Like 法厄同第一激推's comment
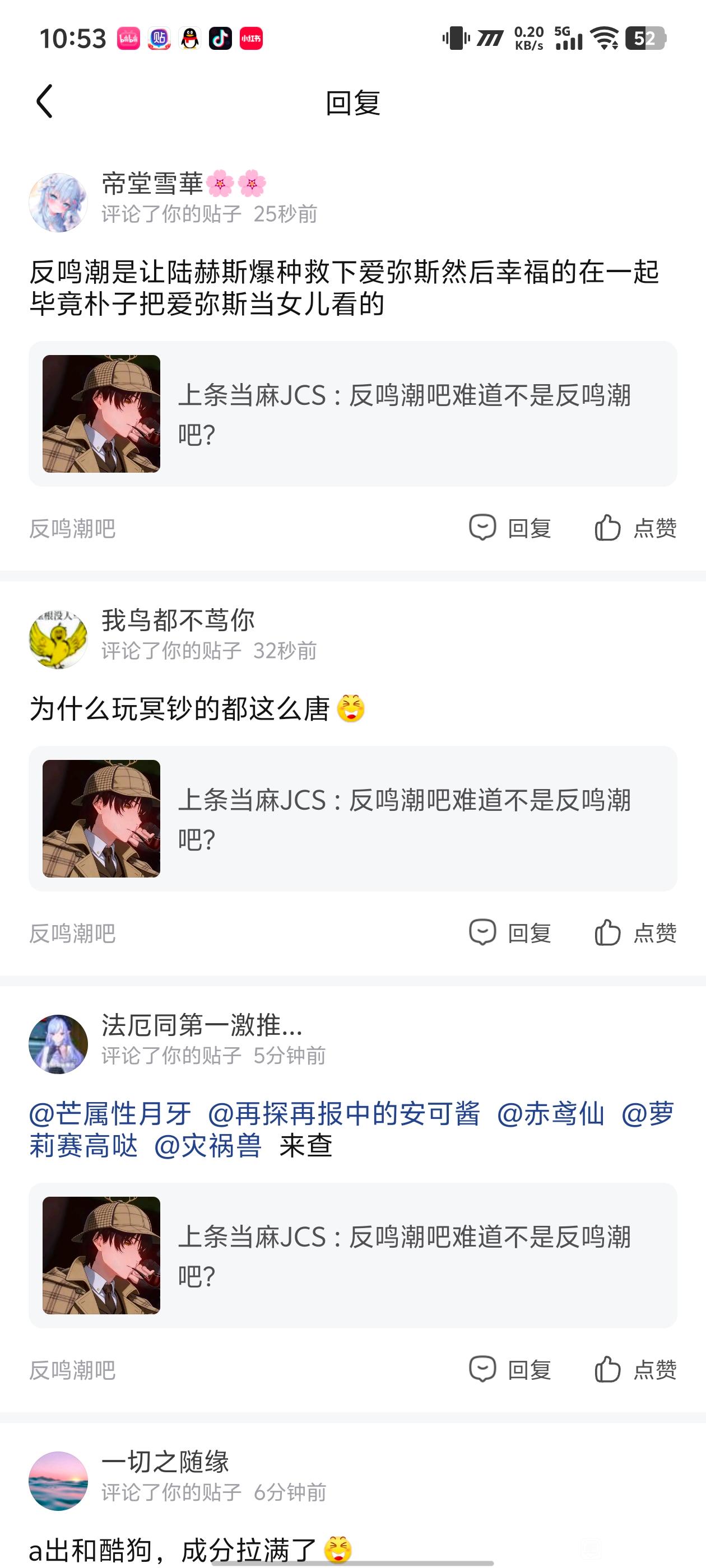 tap(635, 1370)
